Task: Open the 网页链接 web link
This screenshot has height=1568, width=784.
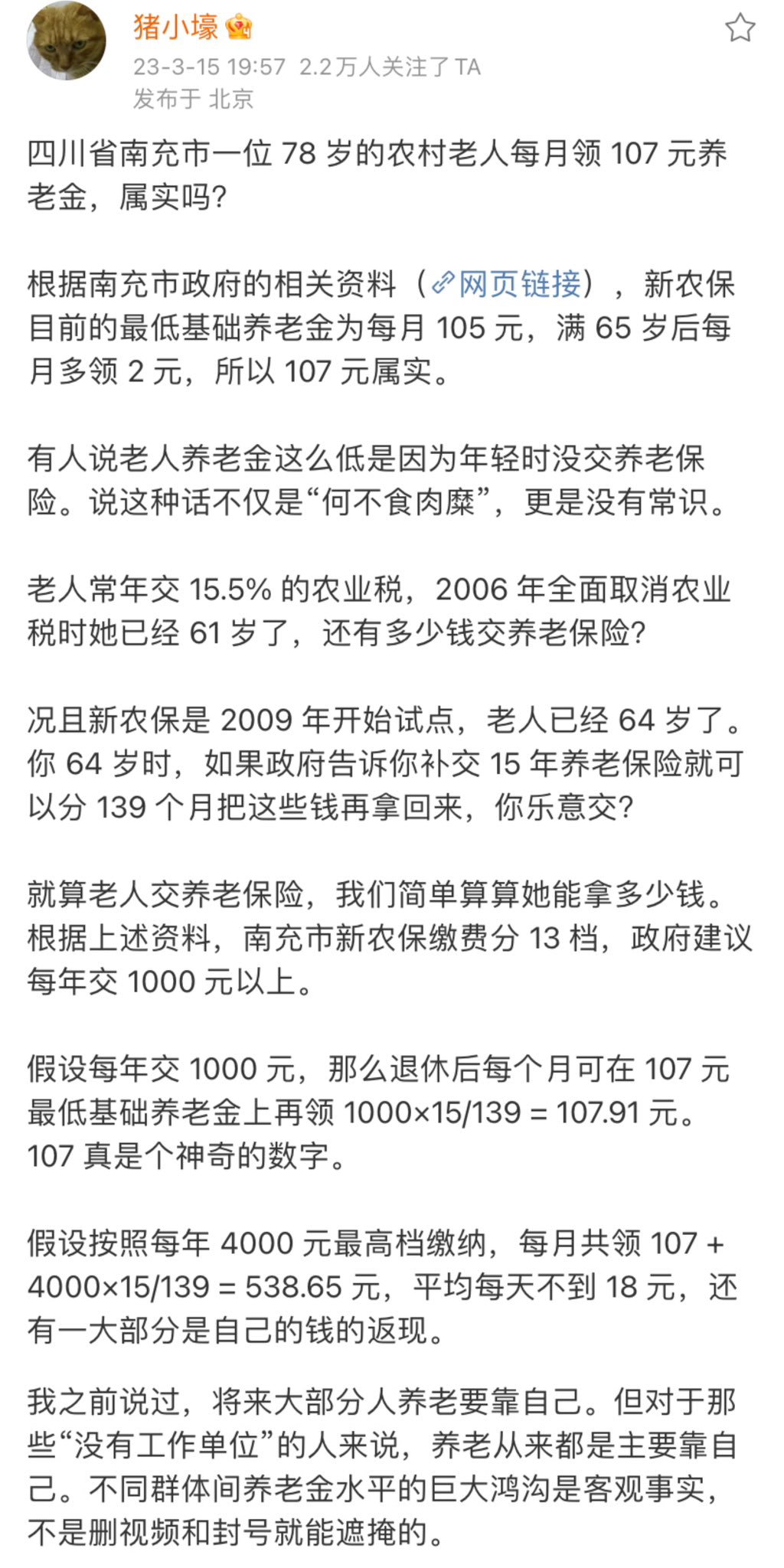Action: [507, 284]
